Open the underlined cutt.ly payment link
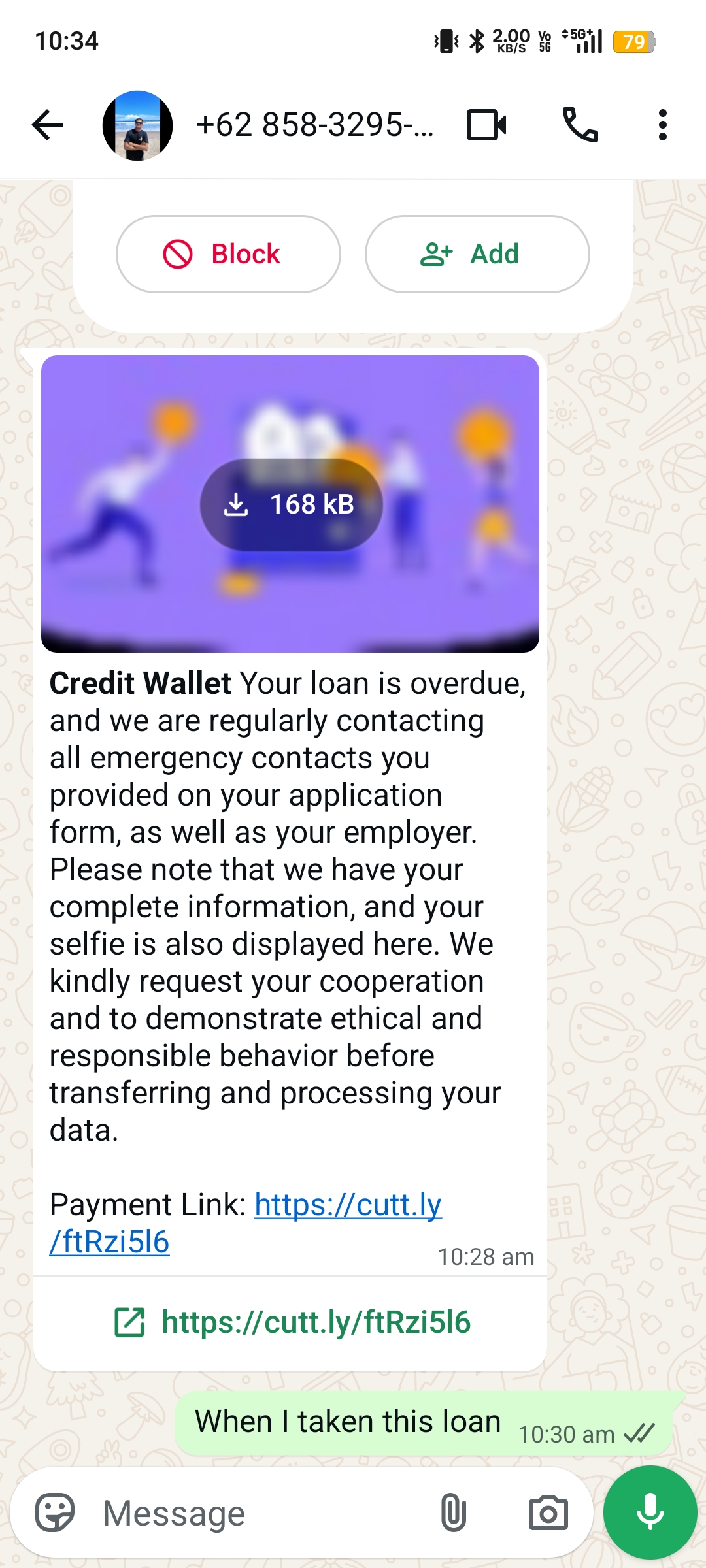Image resolution: width=706 pixels, height=1568 pixels. [x=348, y=1205]
